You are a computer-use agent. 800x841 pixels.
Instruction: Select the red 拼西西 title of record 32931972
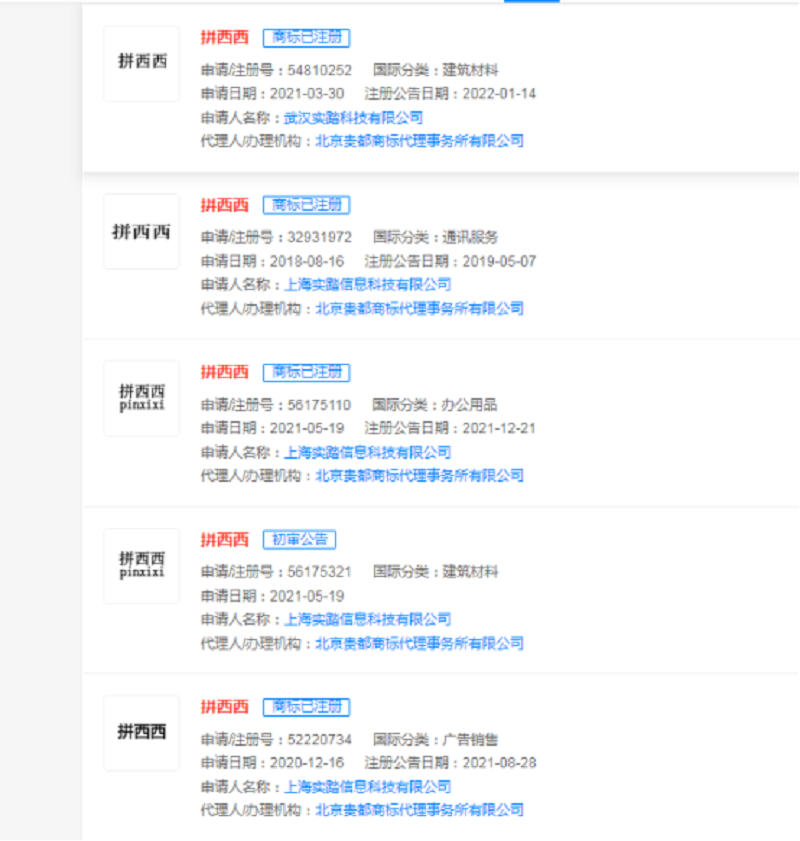[x=224, y=205]
